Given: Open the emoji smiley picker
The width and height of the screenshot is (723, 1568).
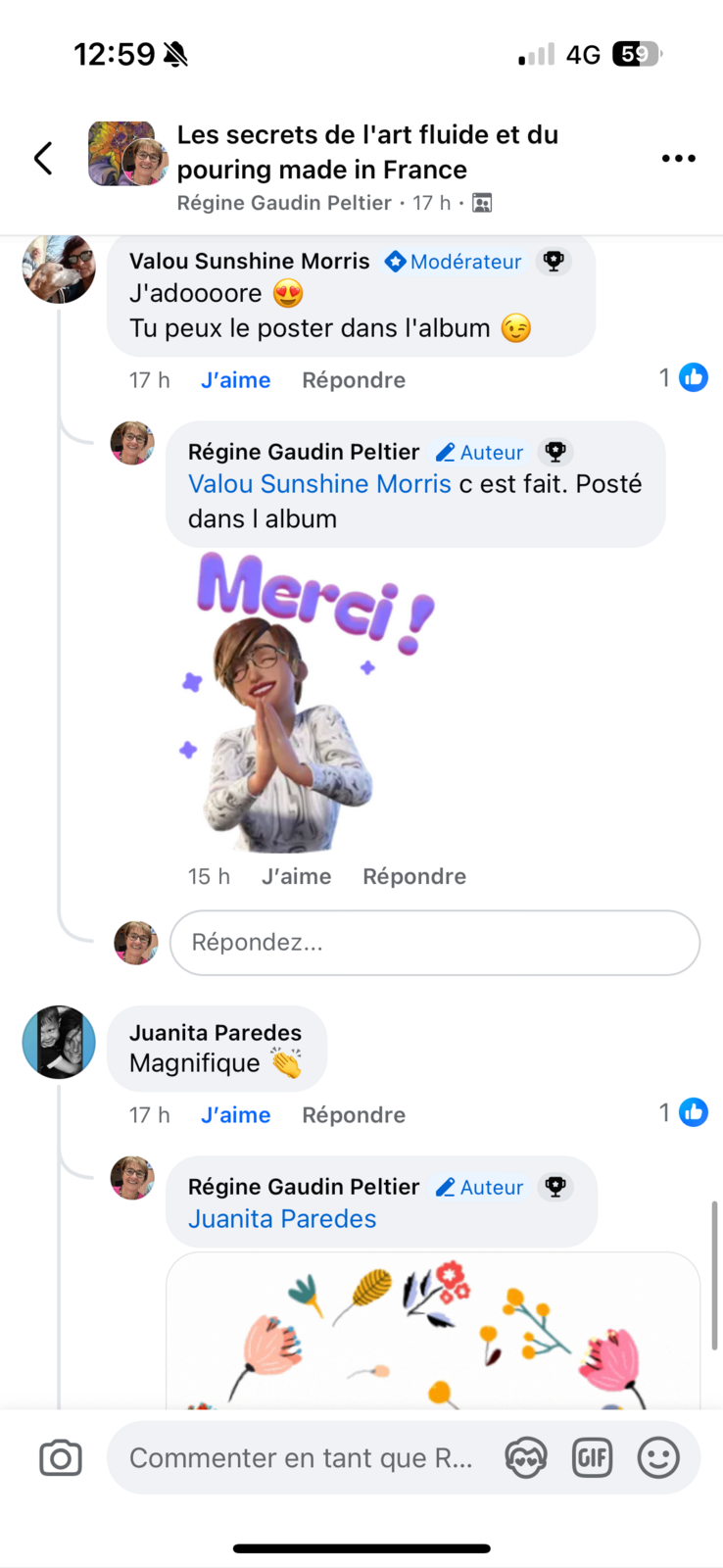Looking at the screenshot, I should pyautogui.click(x=658, y=1458).
